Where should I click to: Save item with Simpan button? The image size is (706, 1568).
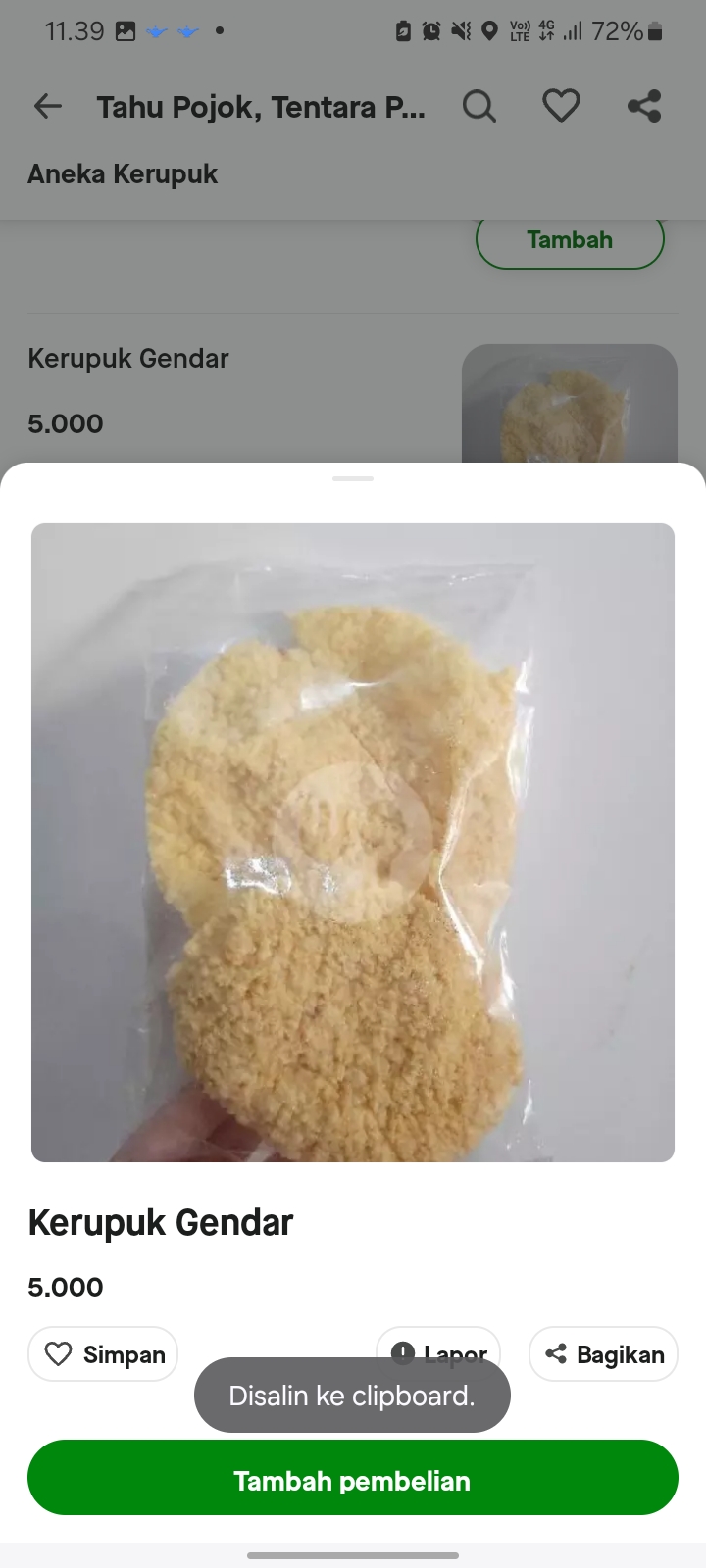coord(103,1354)
